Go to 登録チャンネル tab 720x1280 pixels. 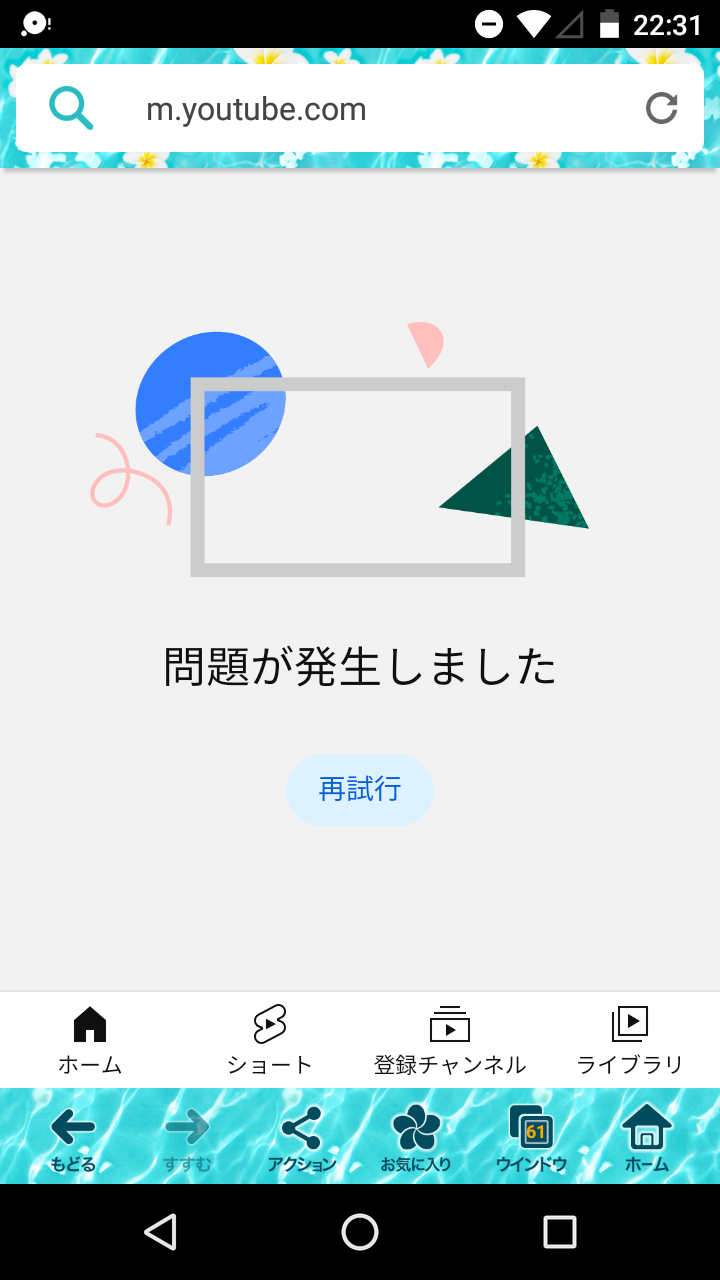coord(450,1040)
